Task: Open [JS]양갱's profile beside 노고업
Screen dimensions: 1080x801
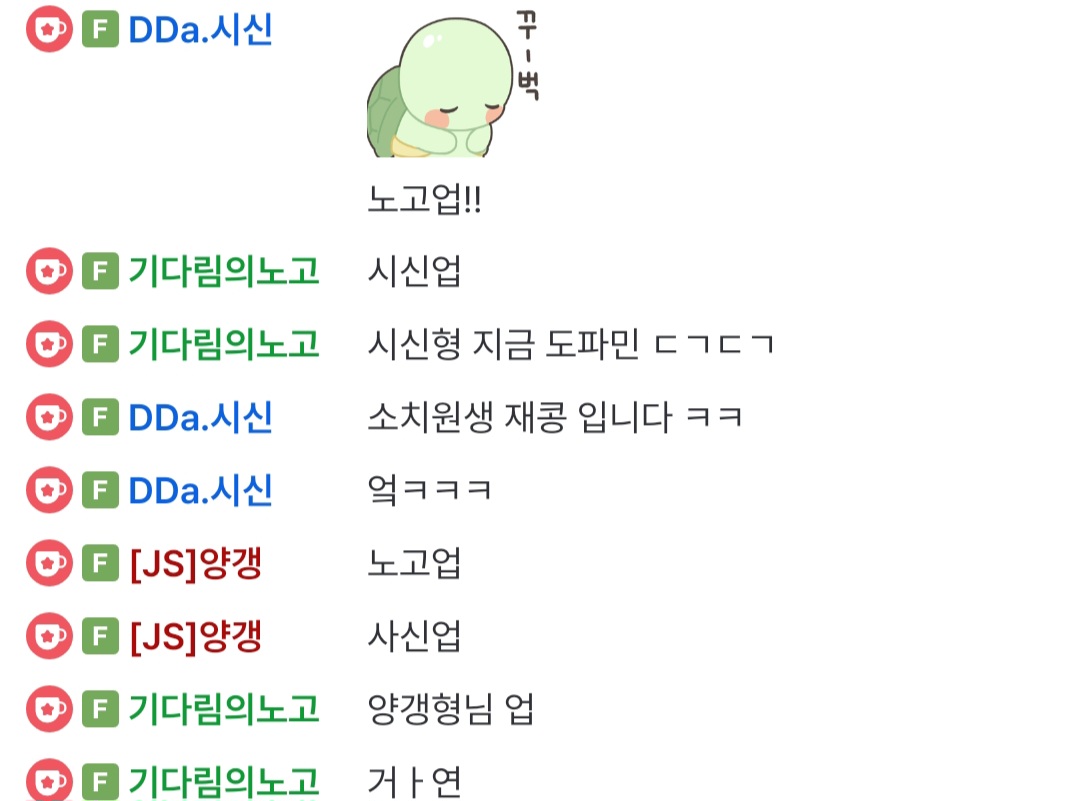Action: coord(196,563)
